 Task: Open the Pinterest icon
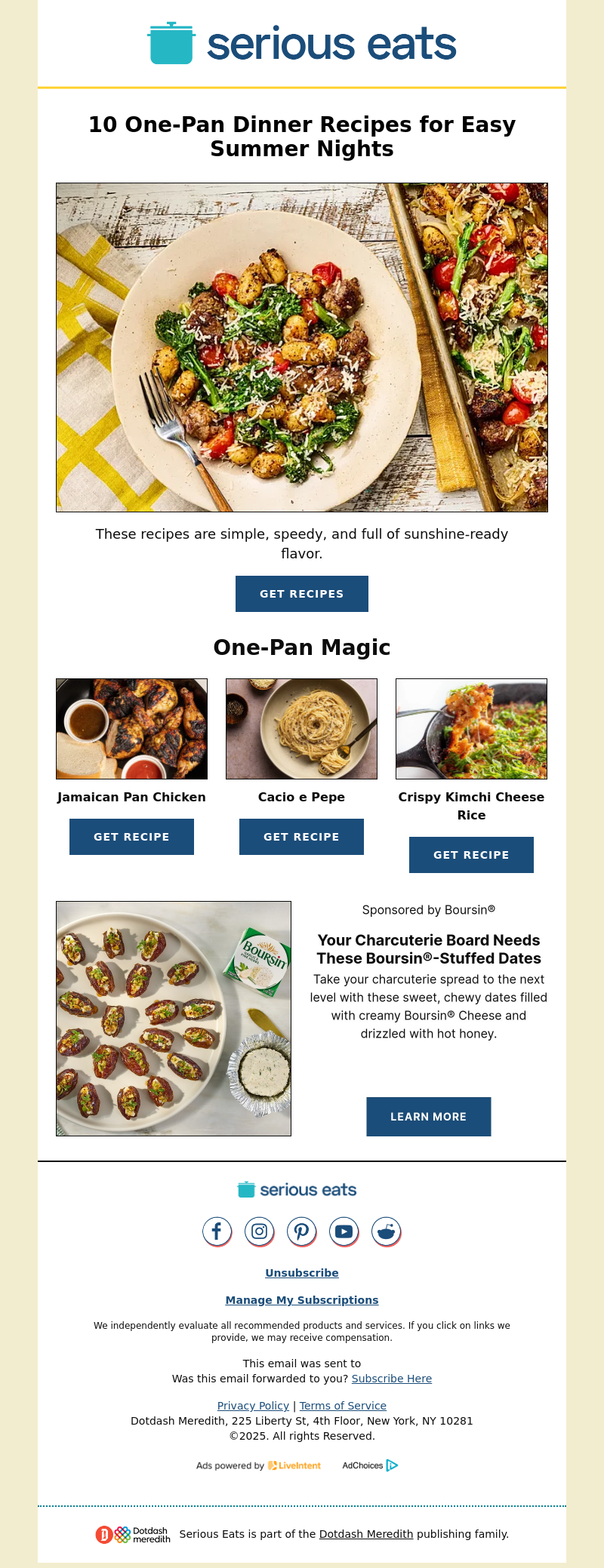pos(301,1231)
